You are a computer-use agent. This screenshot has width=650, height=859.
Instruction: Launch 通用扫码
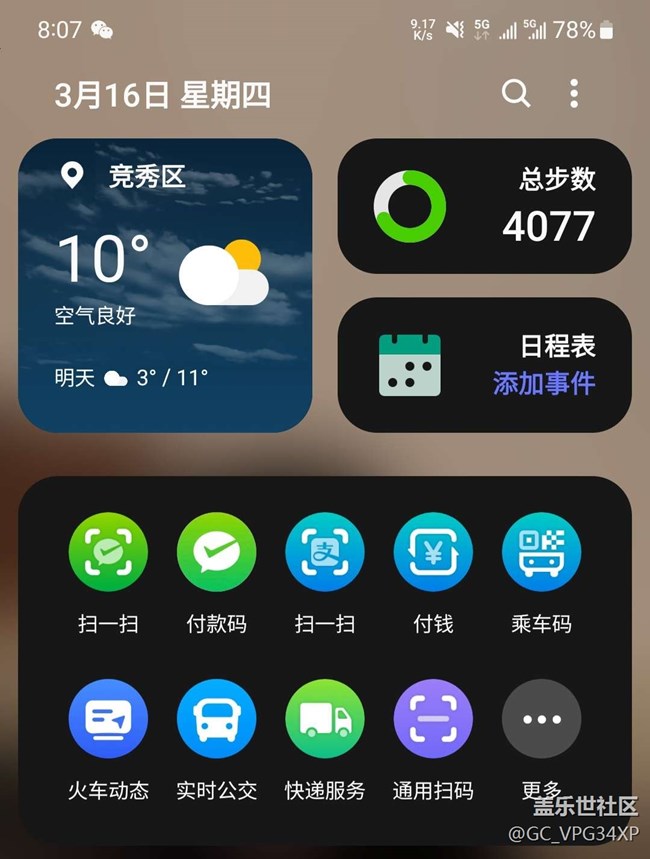click(x=433, y=719)
